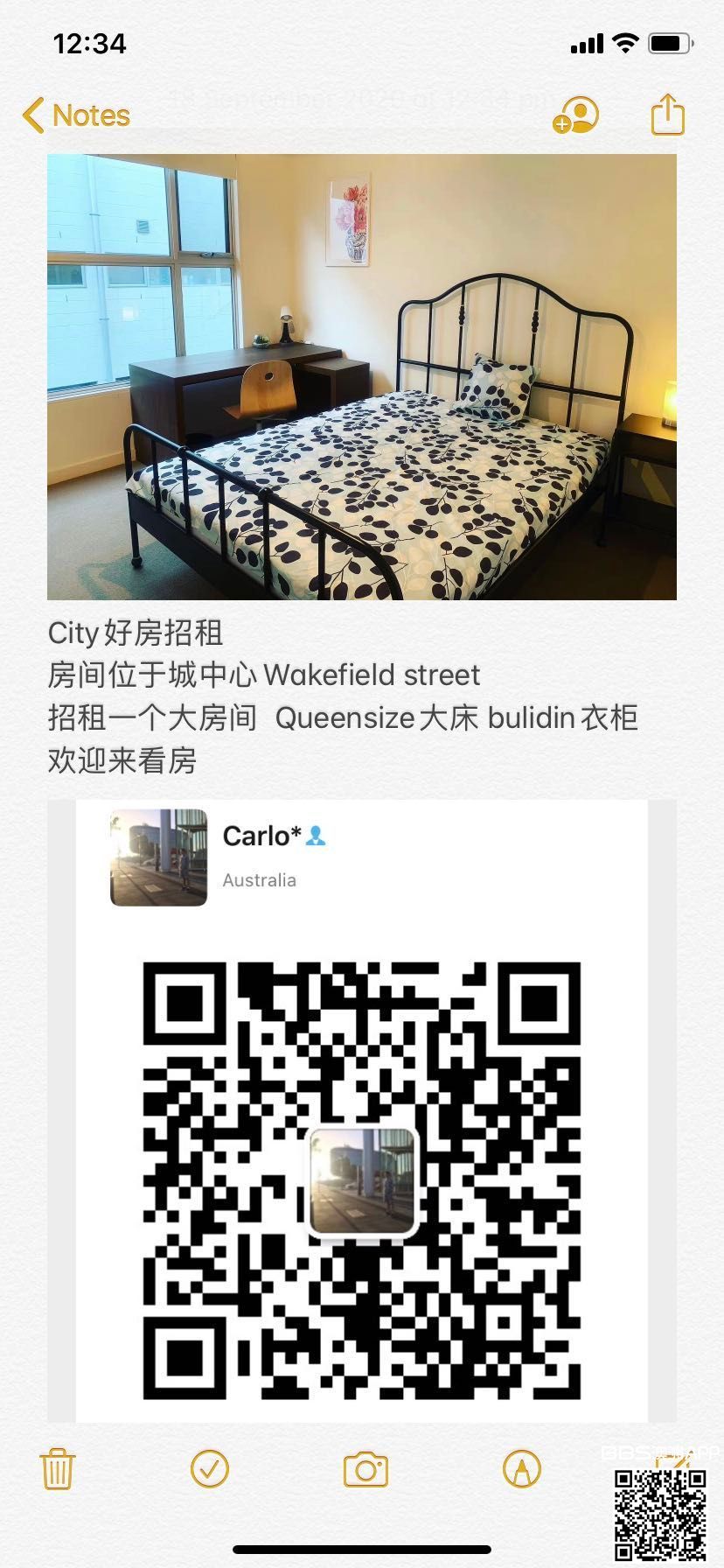This screenshot has height=1568, width=724.
Task: Open the markup pen tool
Action: [522, 1469]
